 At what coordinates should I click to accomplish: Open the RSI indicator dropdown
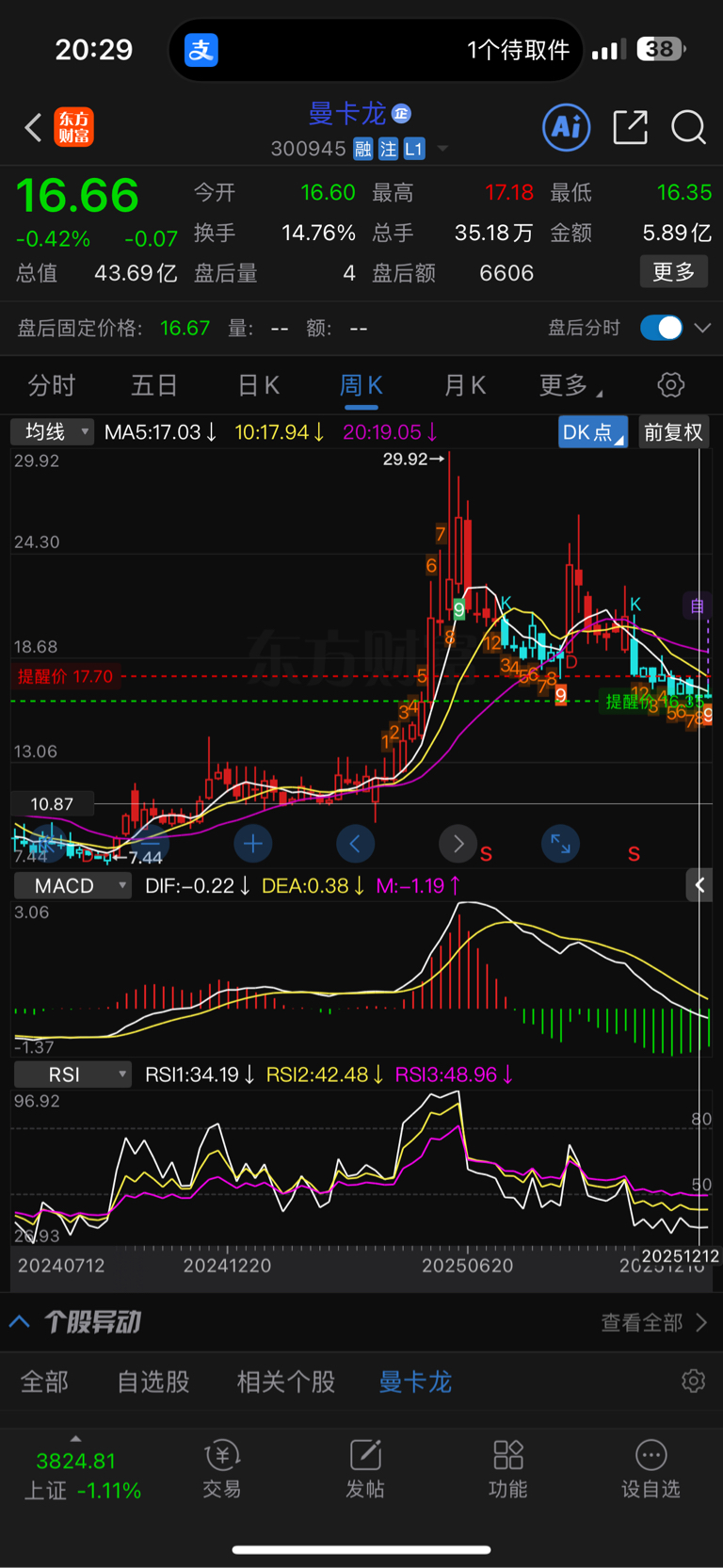pos(72,1074)
